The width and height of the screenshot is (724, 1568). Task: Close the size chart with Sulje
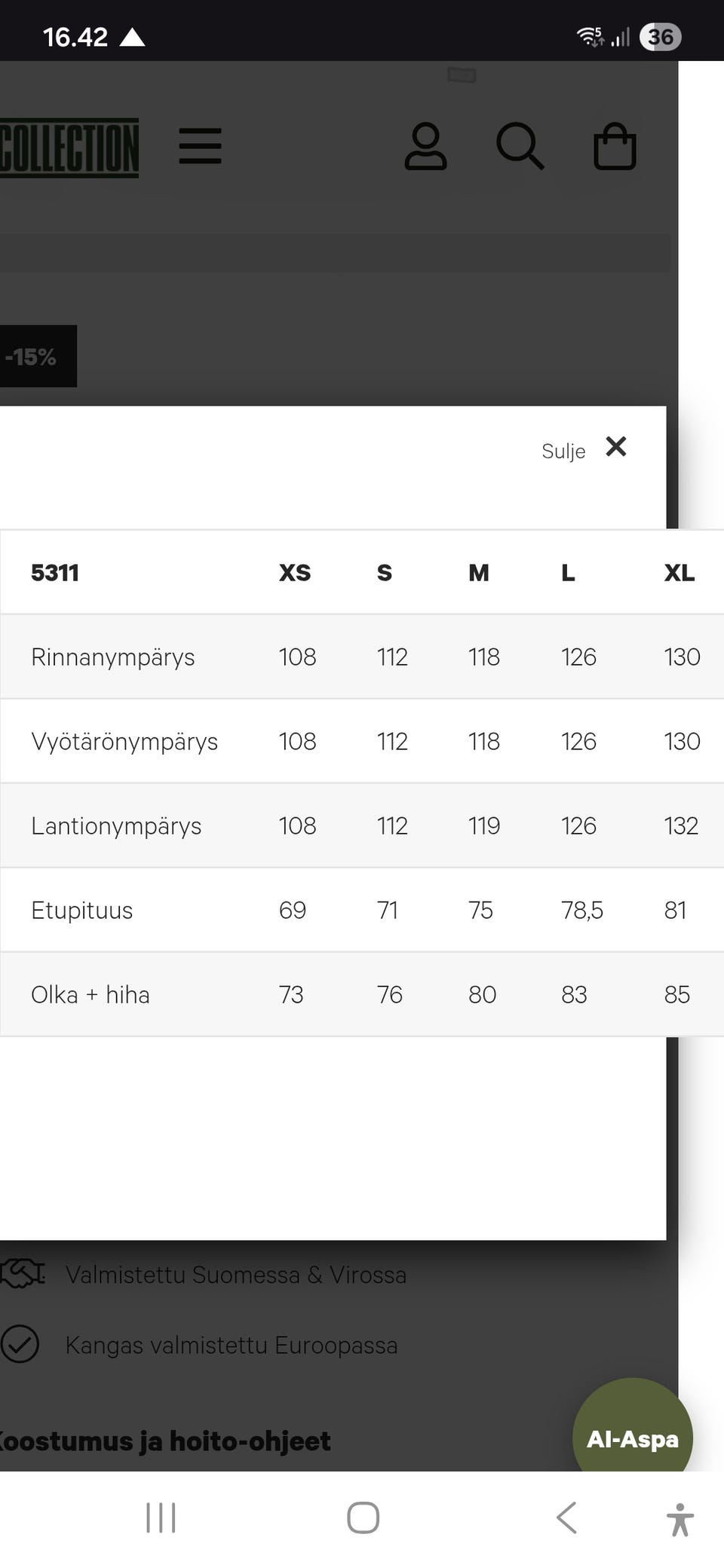pos(584,449)
